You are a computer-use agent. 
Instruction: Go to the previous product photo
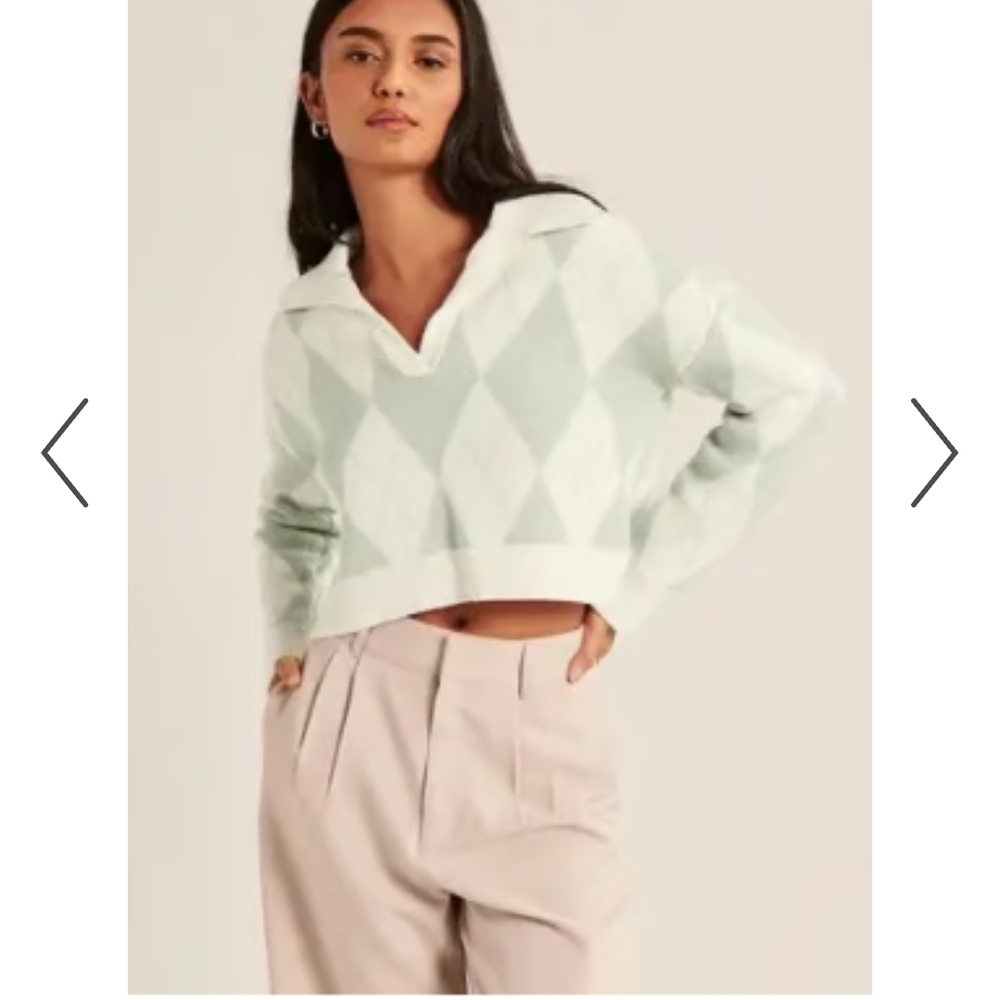click(x=65, y=453)
